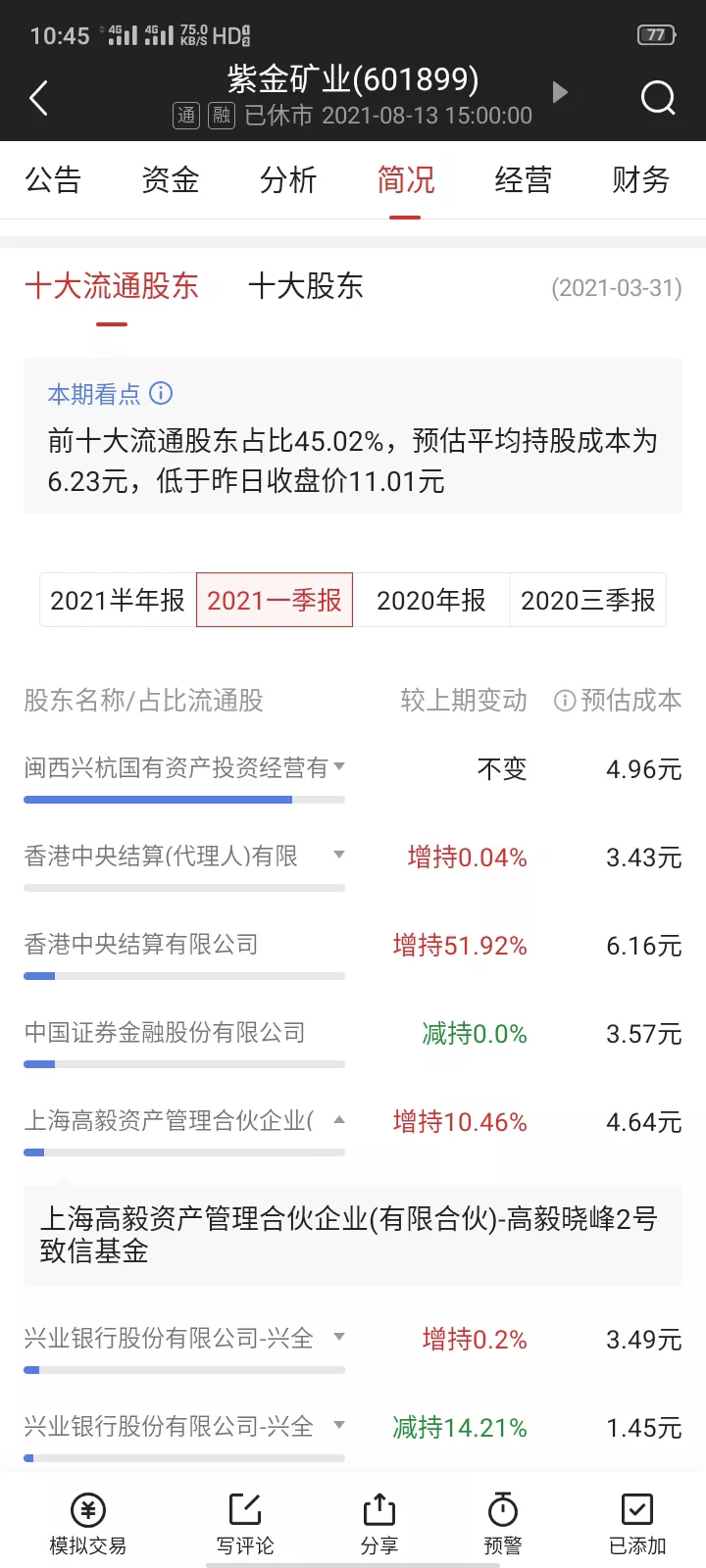
Task: Open the 分析 tab
Action: coord(288,180)
